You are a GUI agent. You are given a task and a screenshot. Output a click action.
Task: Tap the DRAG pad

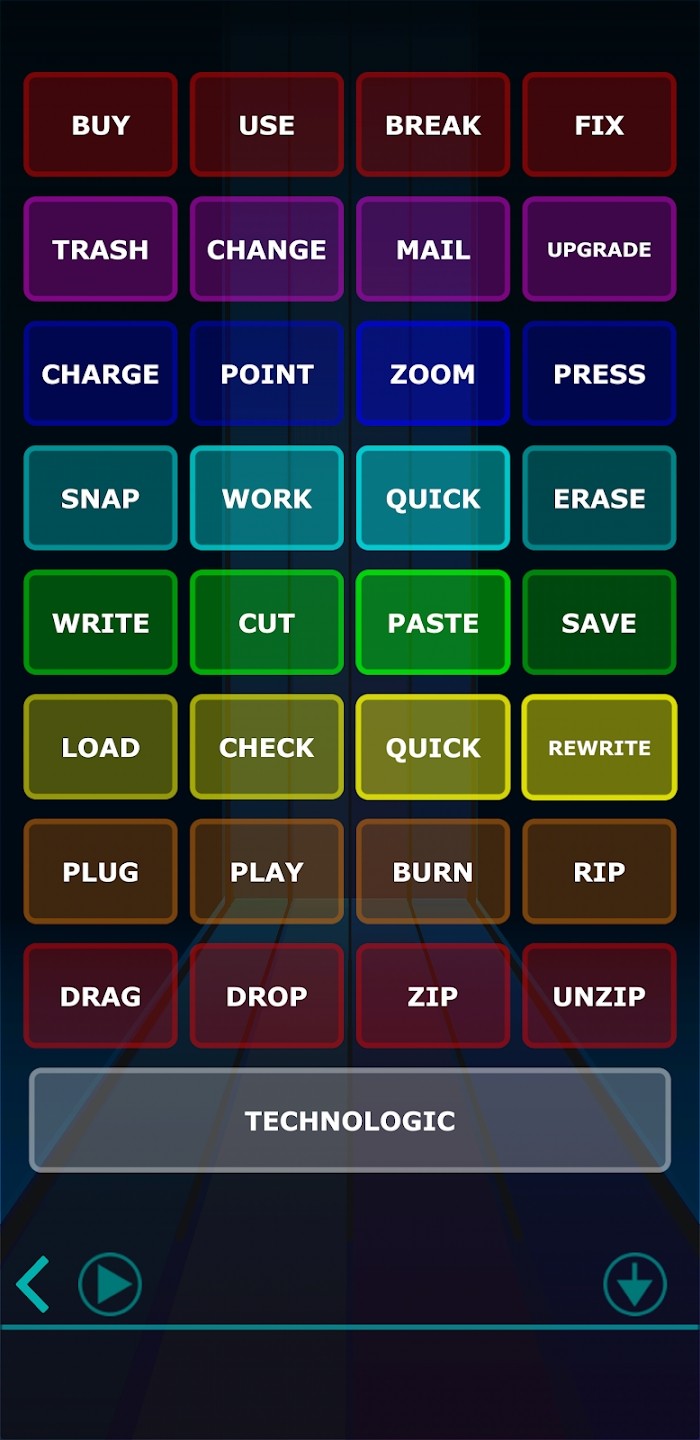(x=100, y=996)
